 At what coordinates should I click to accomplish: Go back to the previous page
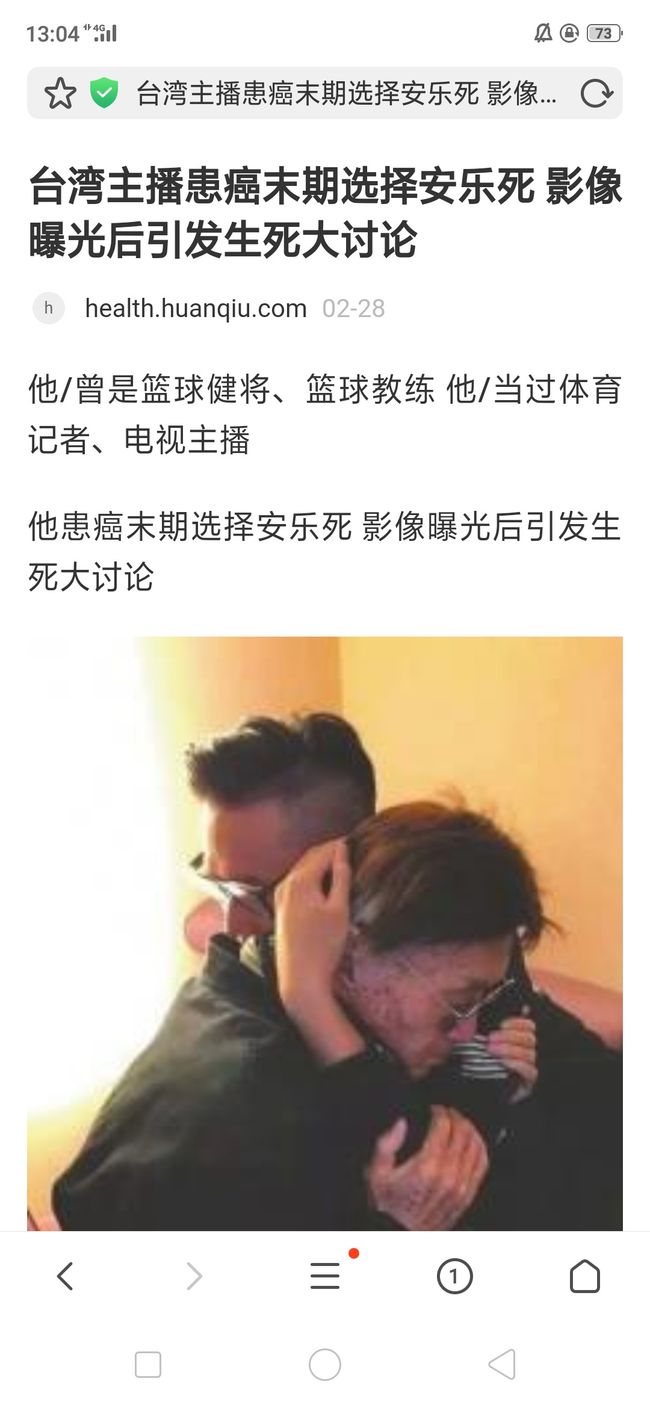coord(65,1276)
